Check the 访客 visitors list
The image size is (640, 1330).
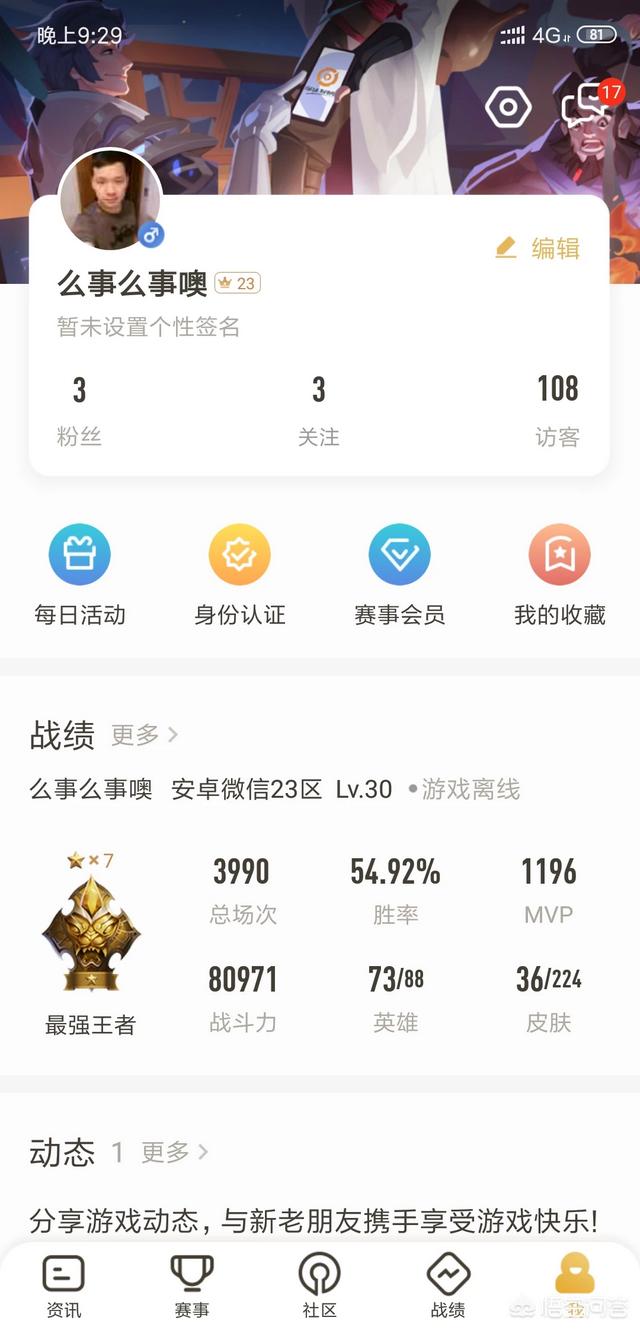click(x=557, y=410)
